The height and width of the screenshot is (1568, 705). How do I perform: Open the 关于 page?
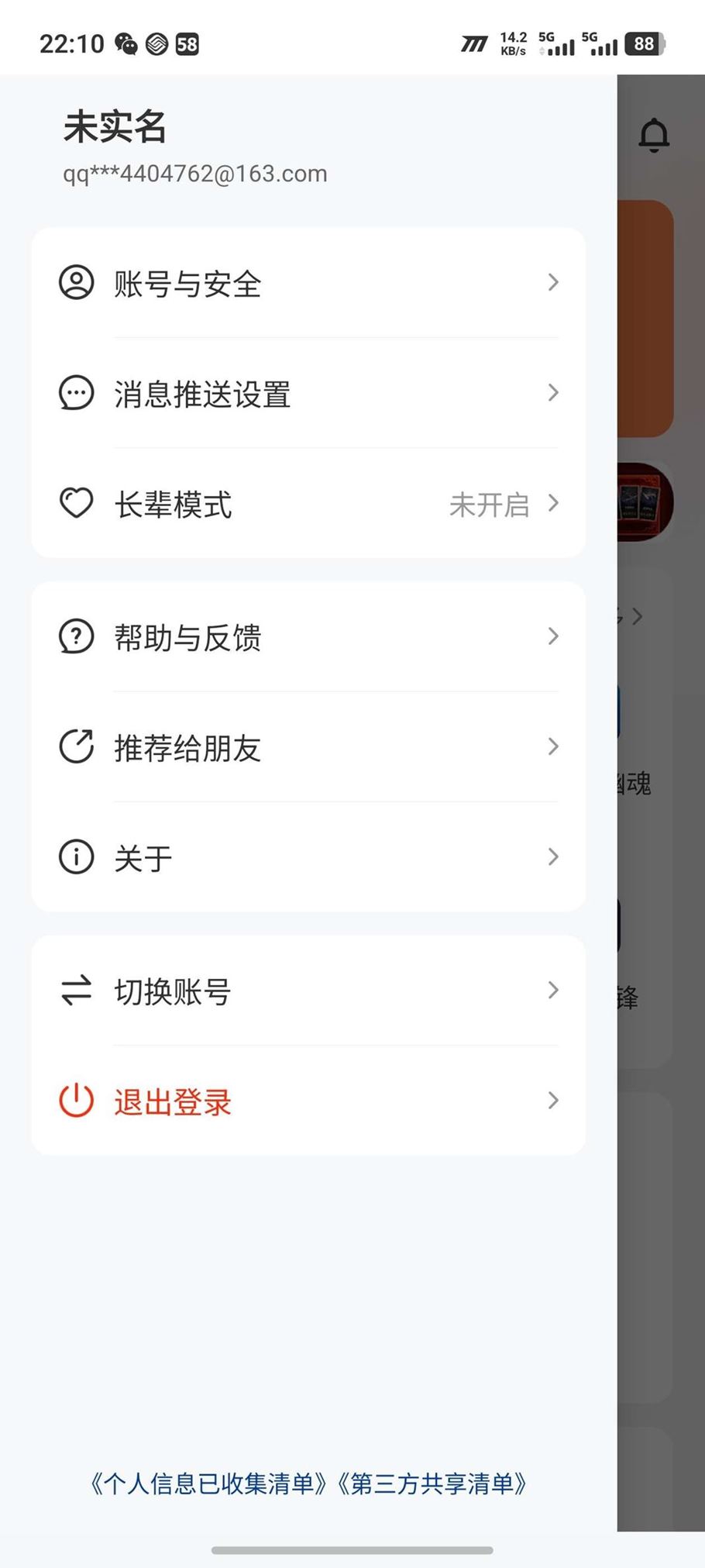tap(308, 857)
